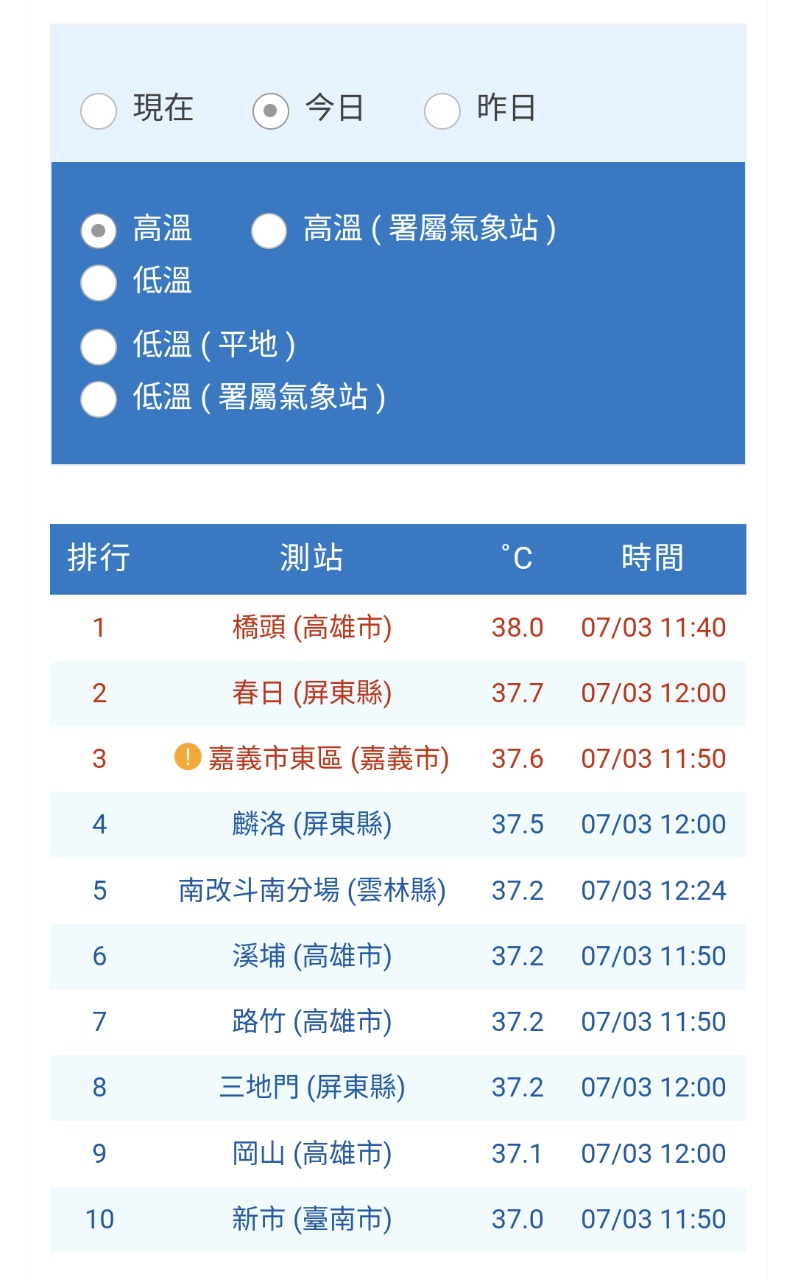Select the plain 高溫 ranking option
The width and height of the screenshot is (795, 1280).
click(99, 231)
